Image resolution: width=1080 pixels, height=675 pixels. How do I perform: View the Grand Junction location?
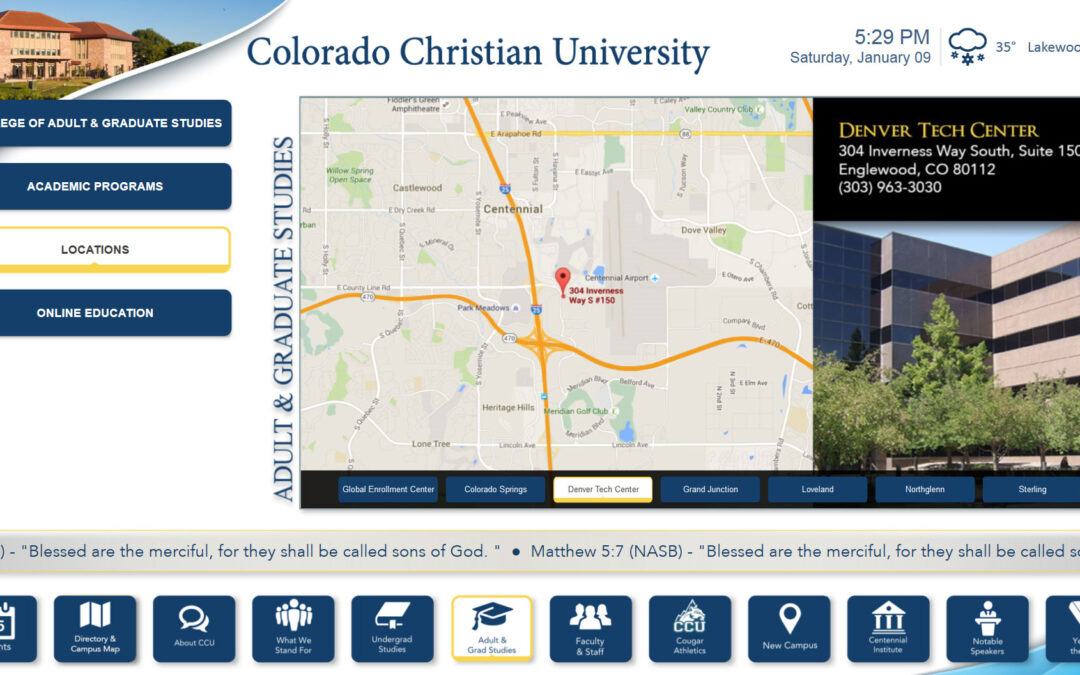[x=710, y=489]
